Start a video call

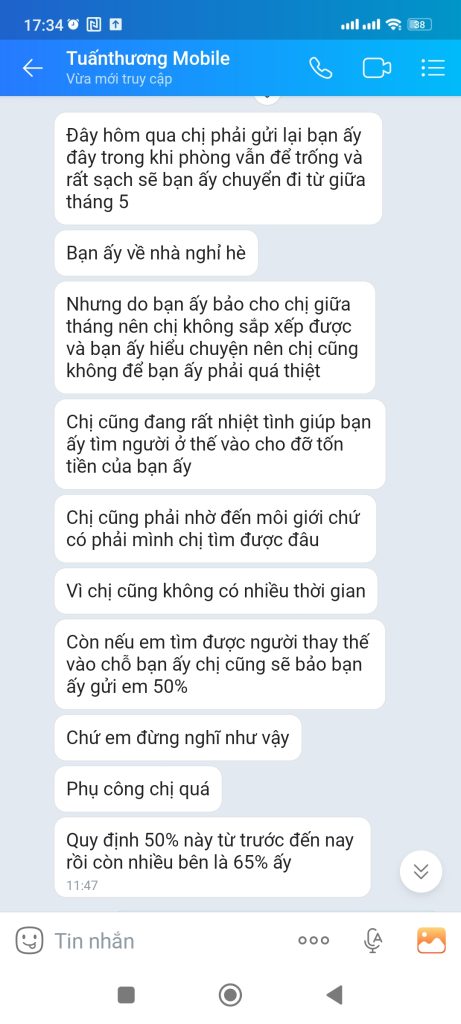point(377,68)
